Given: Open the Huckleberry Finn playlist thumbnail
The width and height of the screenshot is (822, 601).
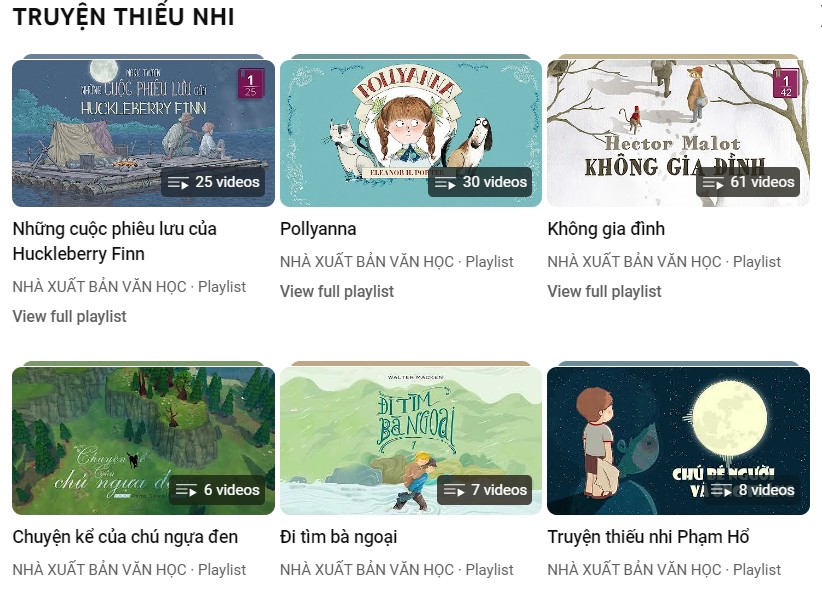Looking at the screenshot, I should pyautogui.click(x=143, y=132).
